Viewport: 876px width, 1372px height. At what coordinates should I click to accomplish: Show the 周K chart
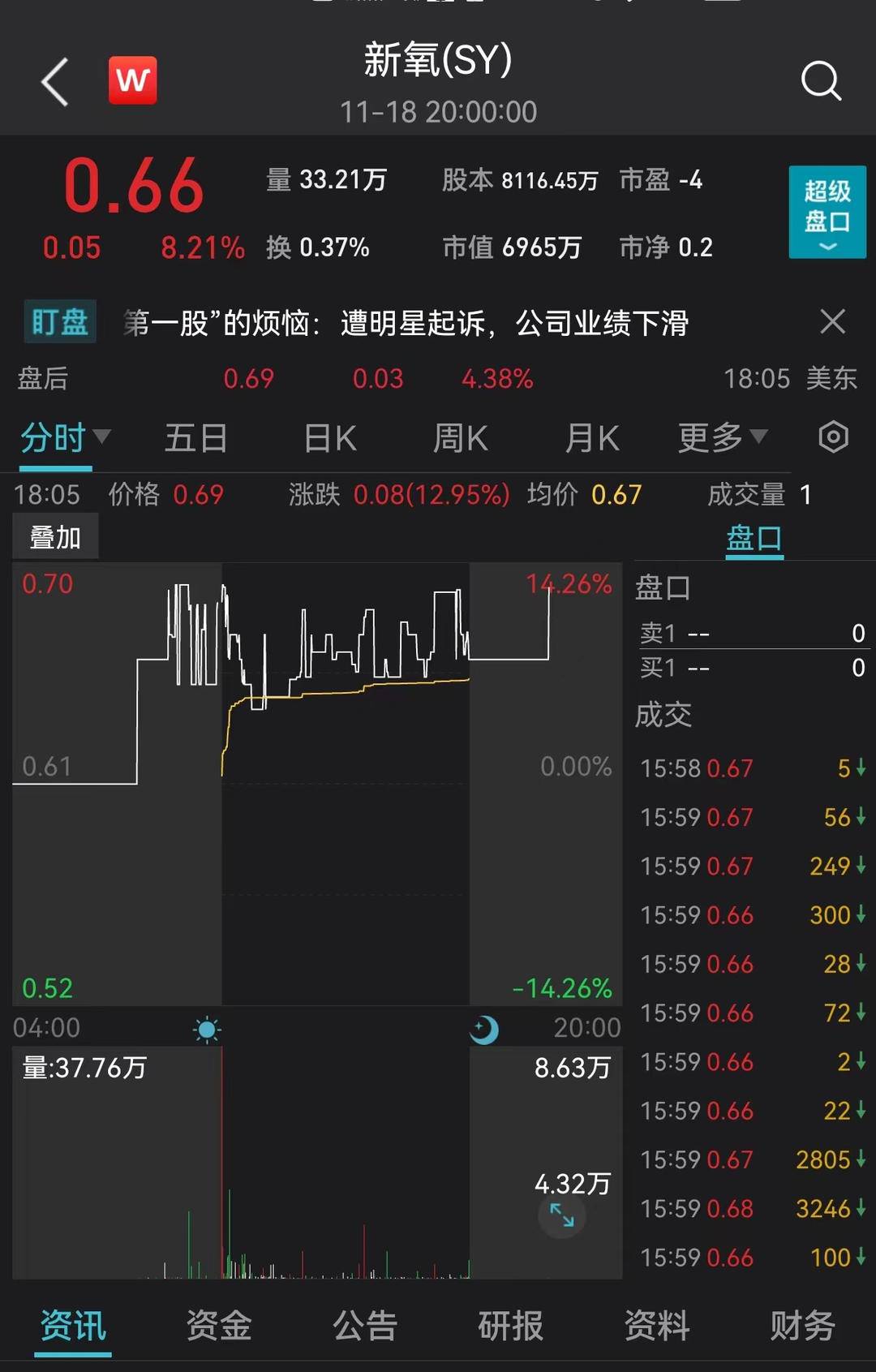click(460, 439)
